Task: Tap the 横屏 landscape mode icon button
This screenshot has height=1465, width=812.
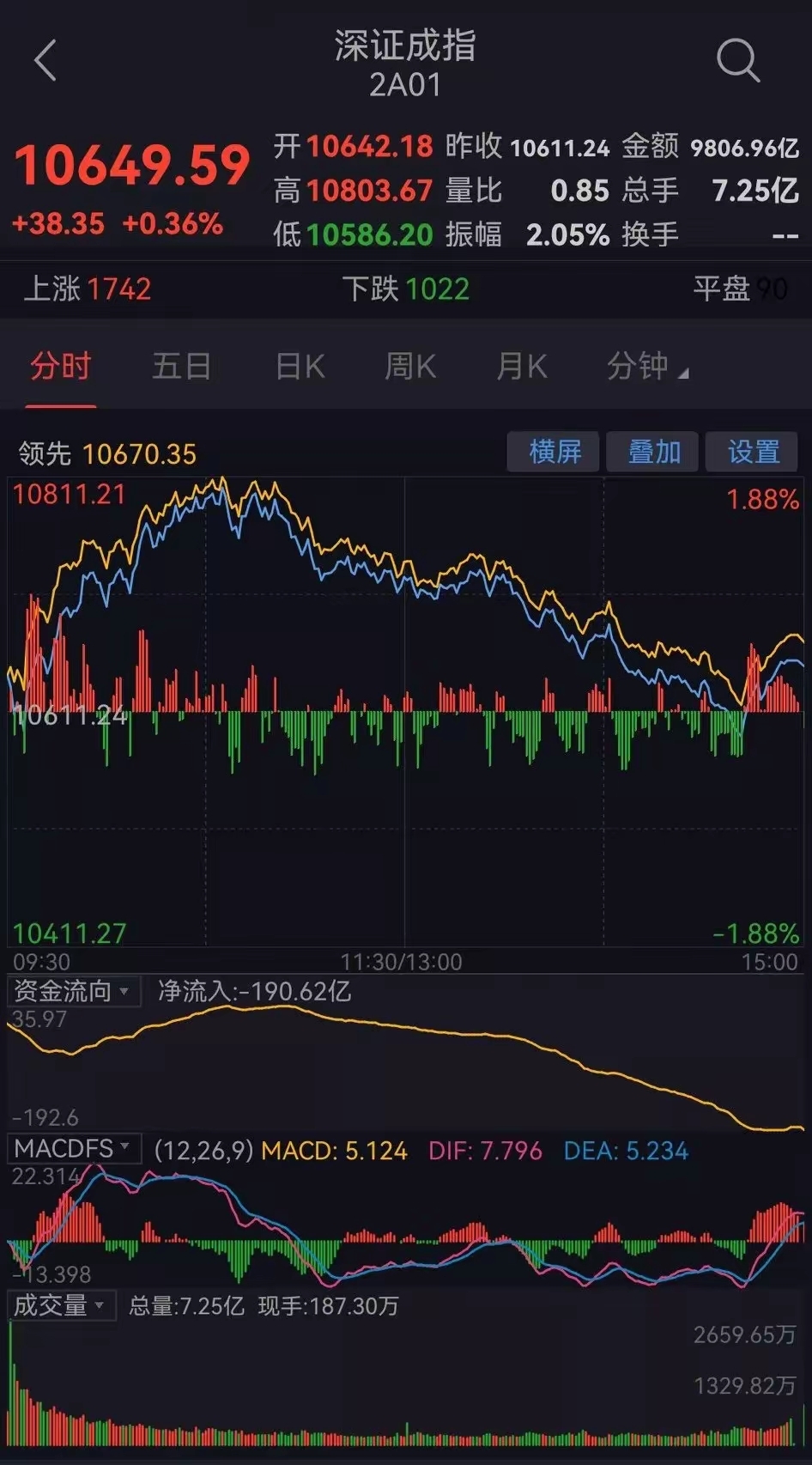Action: click(554, 451)
